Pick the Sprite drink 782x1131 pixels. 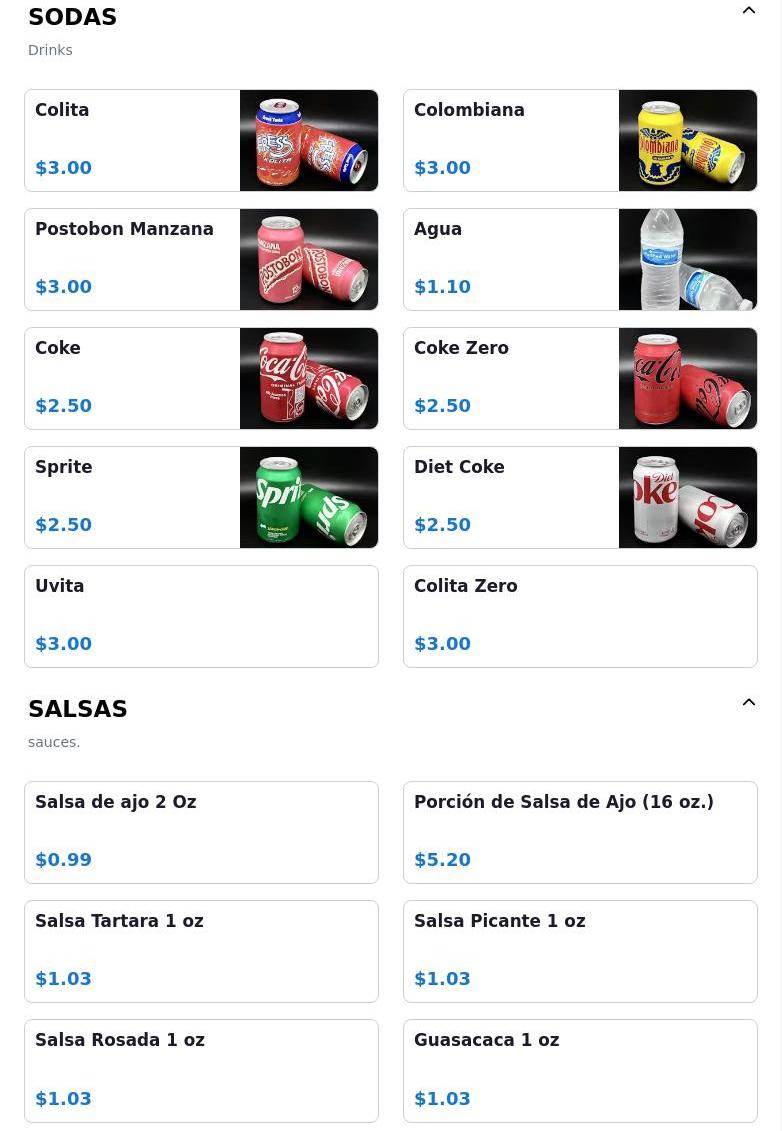(201, 497)
